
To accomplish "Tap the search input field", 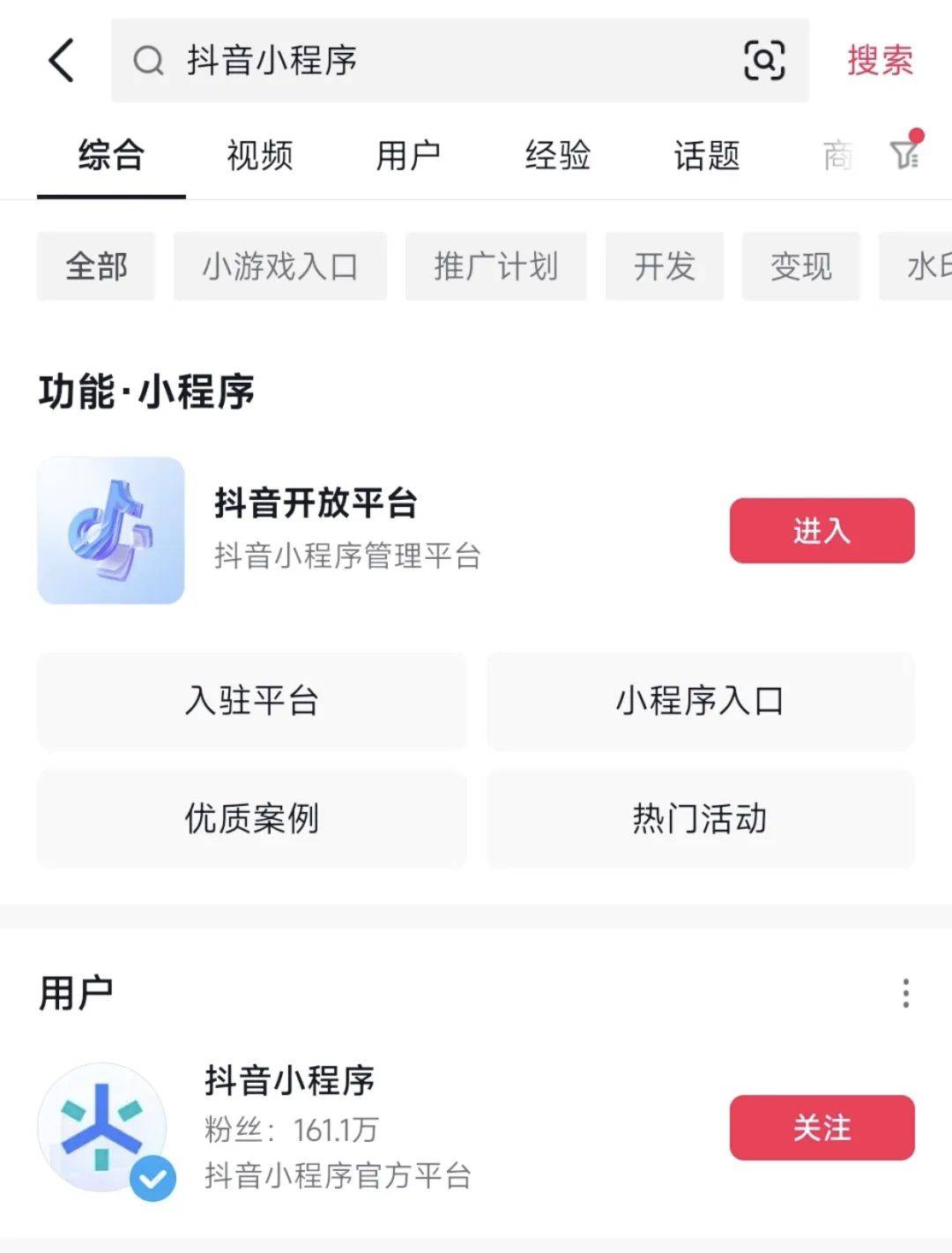I will click(397, 62).
